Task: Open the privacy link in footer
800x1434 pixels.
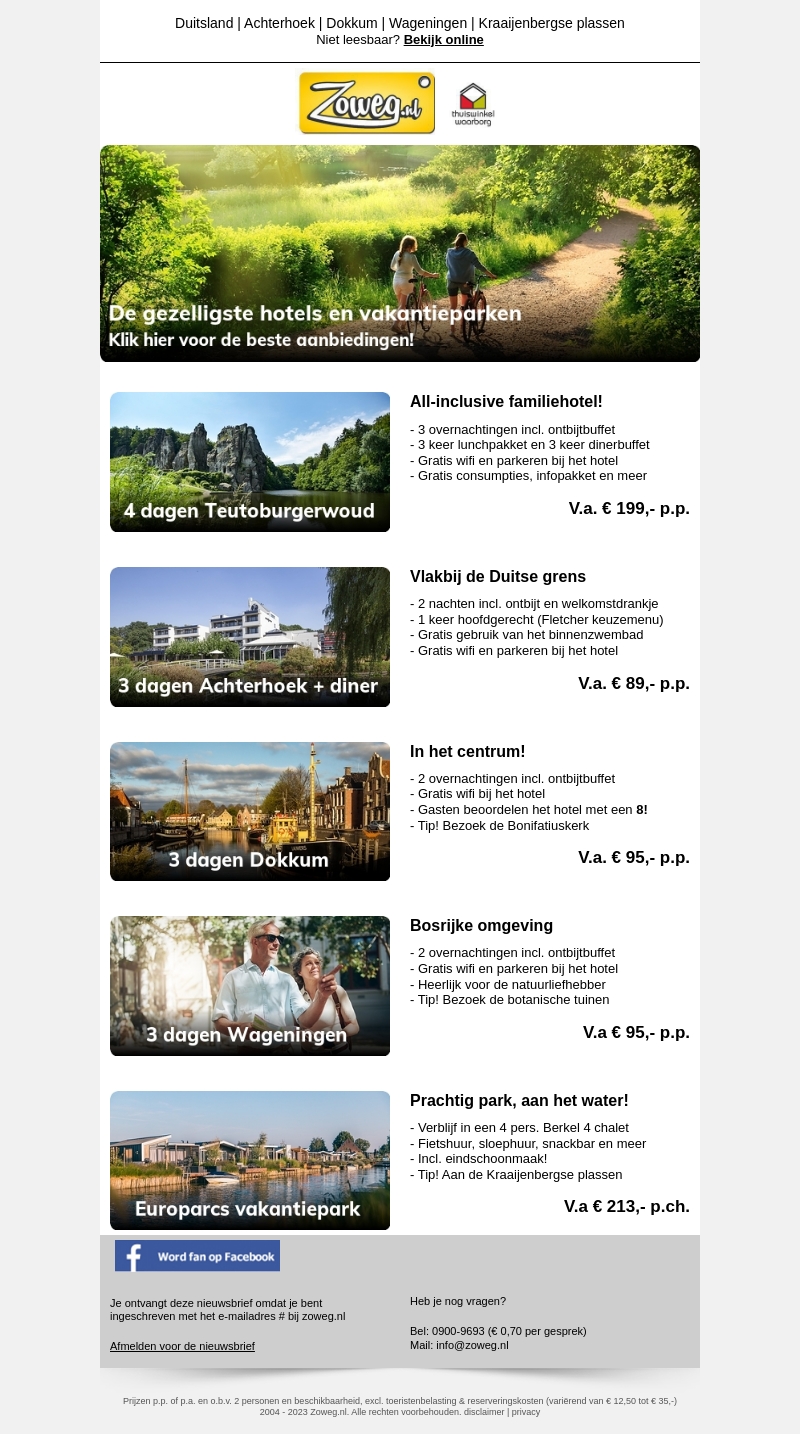Action: click(526, 1412)
